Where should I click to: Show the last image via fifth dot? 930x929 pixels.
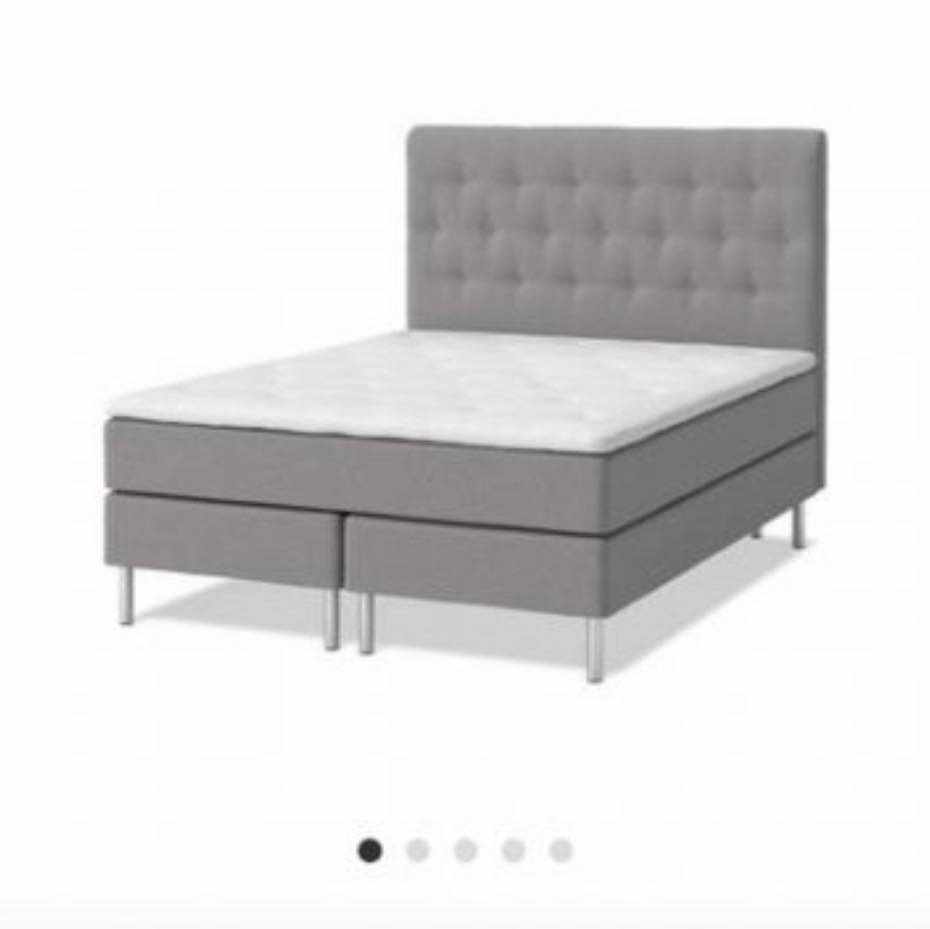point(561,851)
